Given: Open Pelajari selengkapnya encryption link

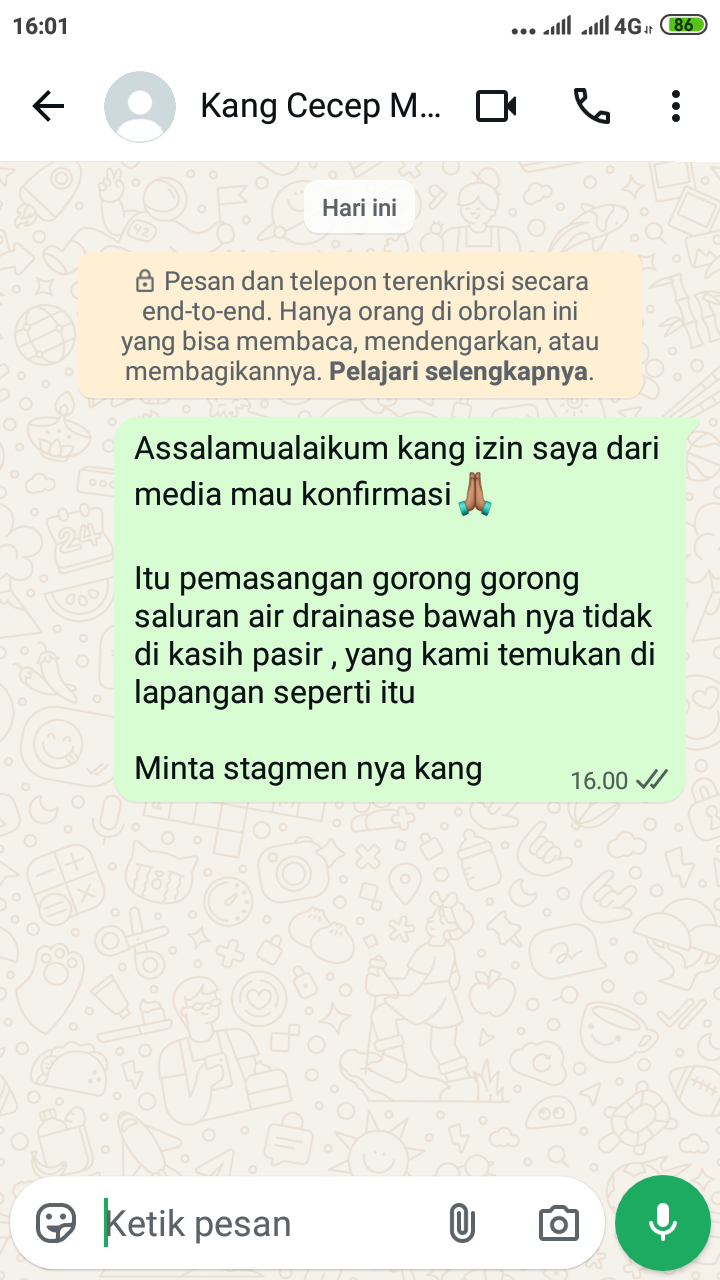Looking at the screenshot, I should click(459, 373).
